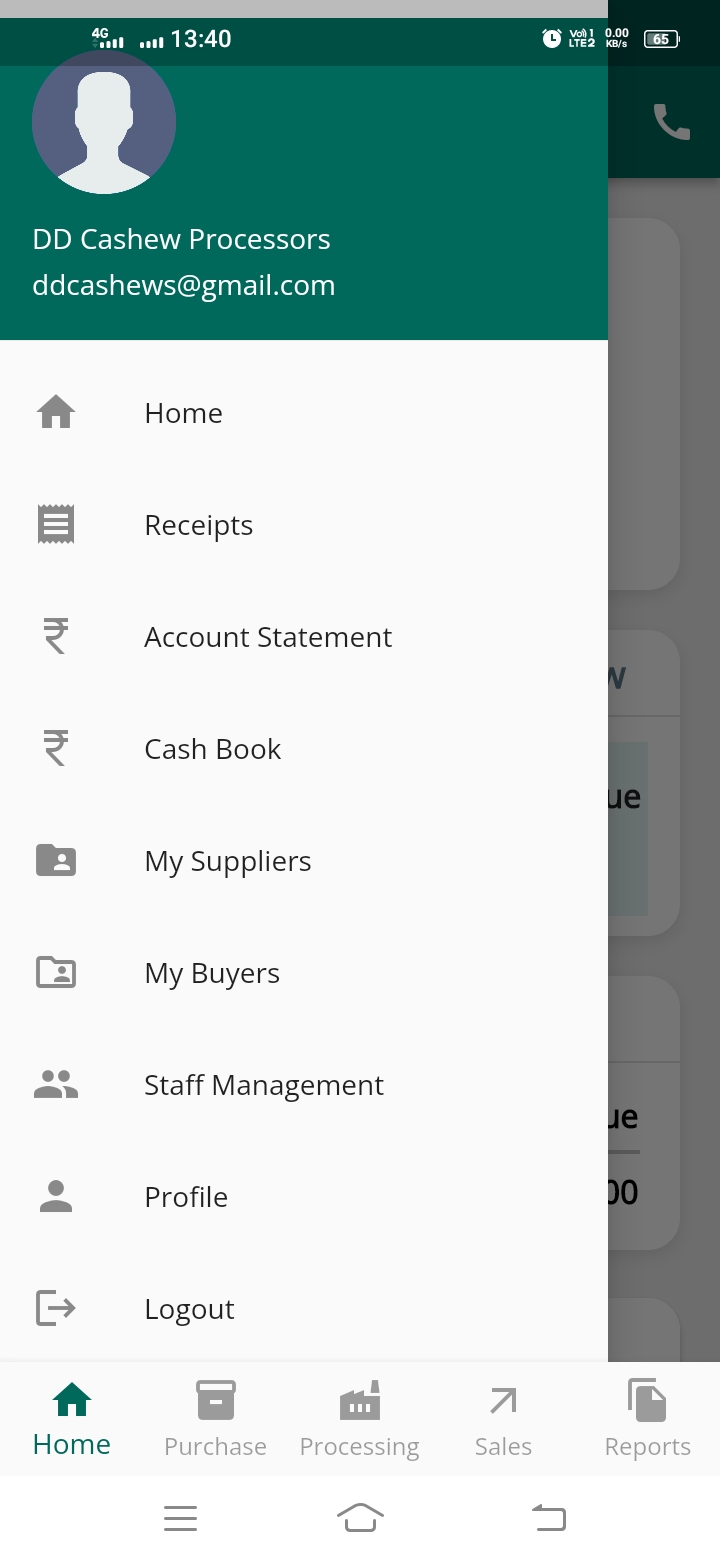Open Staff Management

pos(304,1084)
